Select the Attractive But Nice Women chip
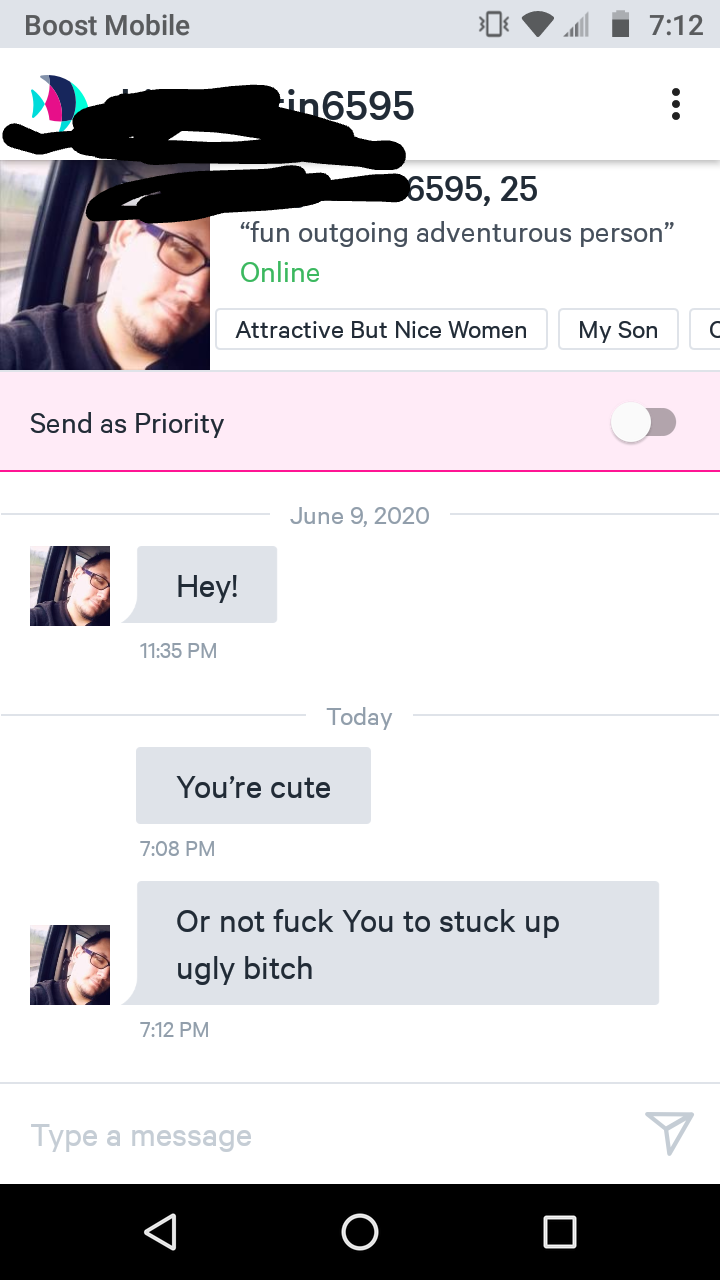Image resolution: width=720 pixels, height=1280 pixels. point(381,330)
